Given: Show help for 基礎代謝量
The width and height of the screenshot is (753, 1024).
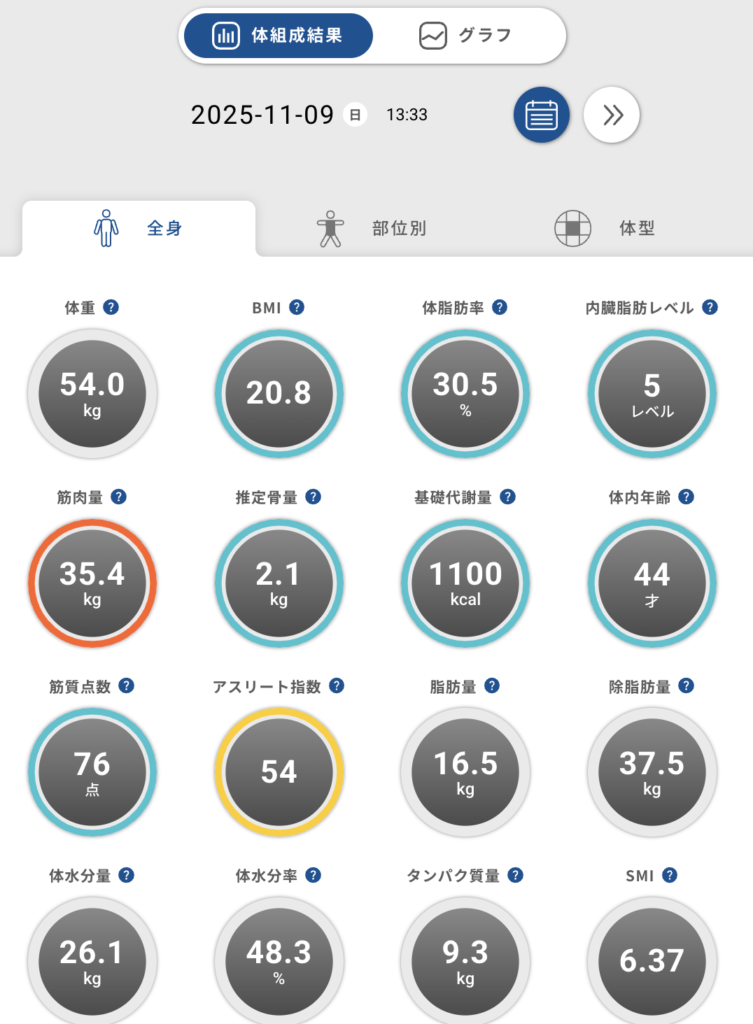Looking at the screenshot, I should pyautogui.click(x=508, y=497).
